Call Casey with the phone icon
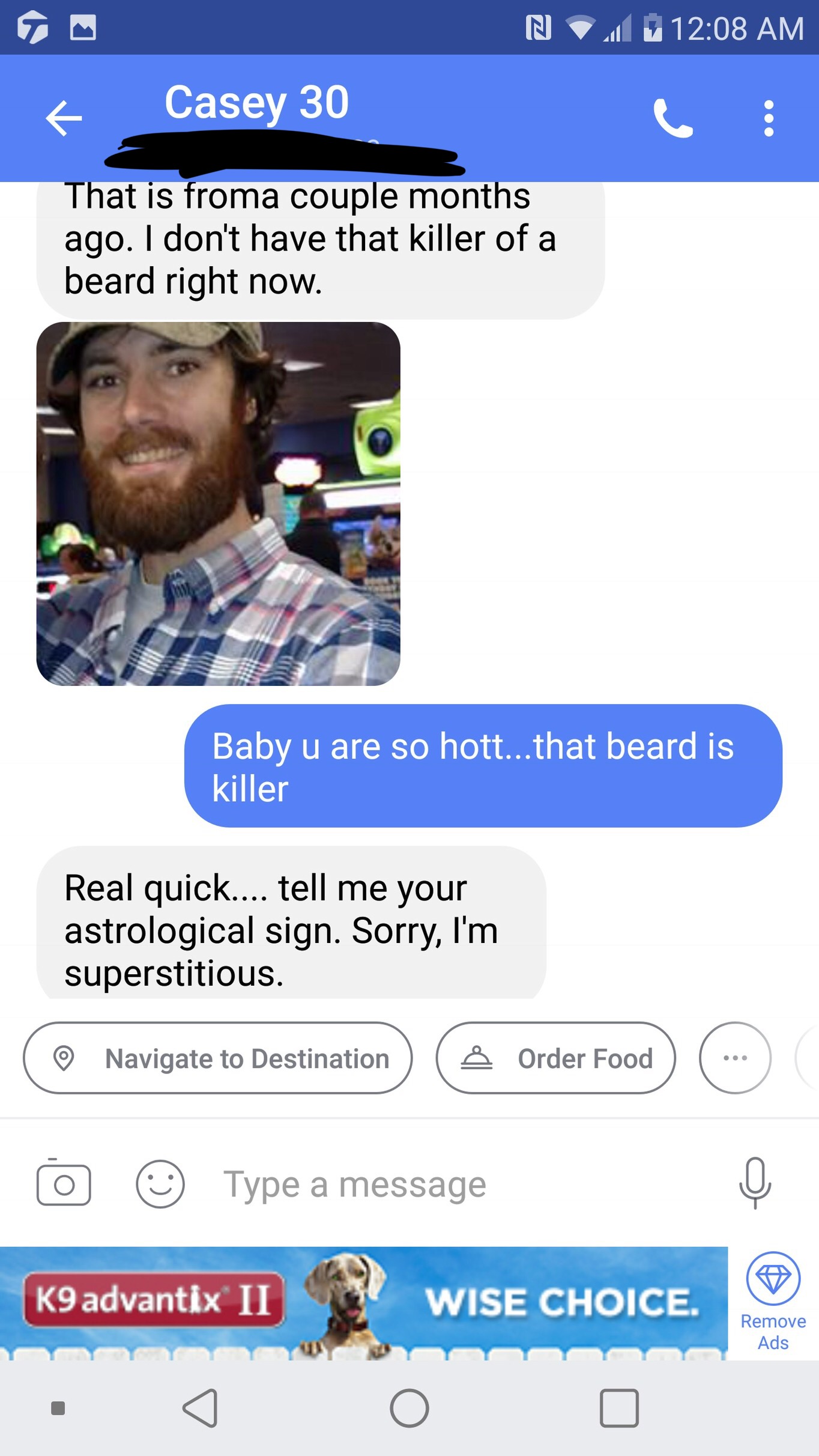The height and width of the screenshot is (1456, 819). (673, 118)
